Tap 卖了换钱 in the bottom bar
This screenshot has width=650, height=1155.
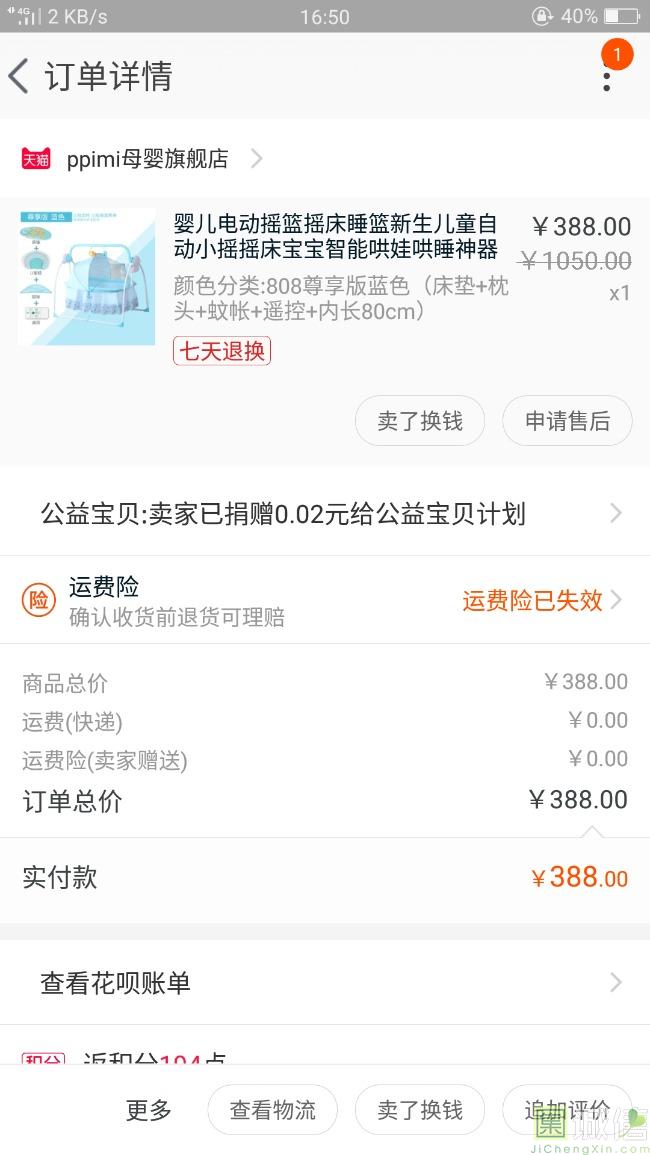click(x=420, y=1110)
